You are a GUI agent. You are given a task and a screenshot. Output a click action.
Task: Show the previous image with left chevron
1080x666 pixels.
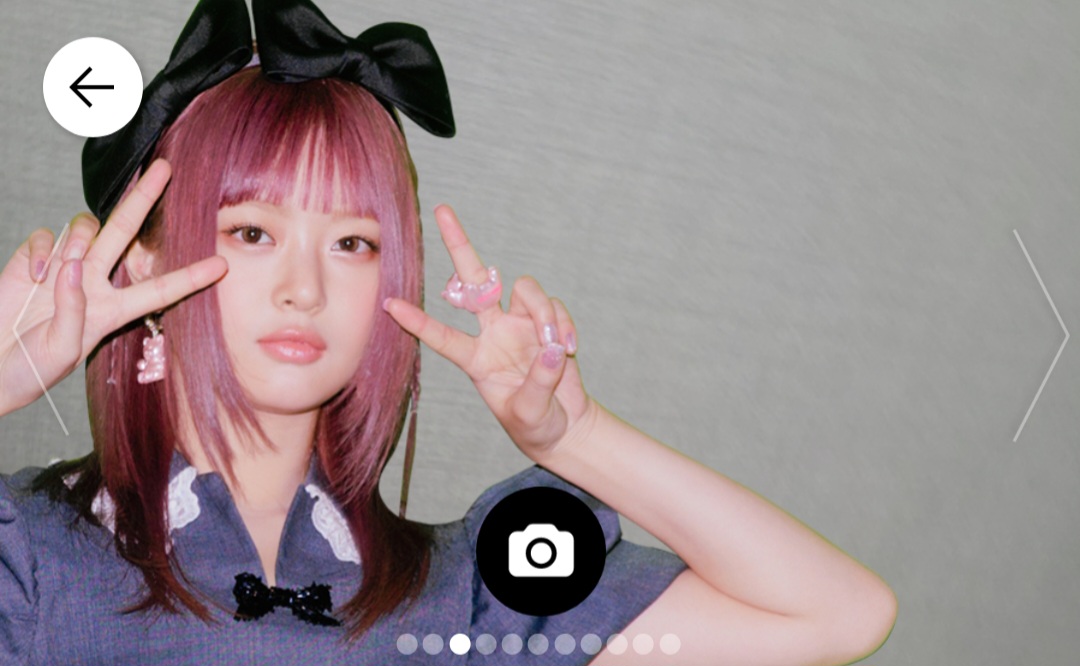[x=40, y=330]
